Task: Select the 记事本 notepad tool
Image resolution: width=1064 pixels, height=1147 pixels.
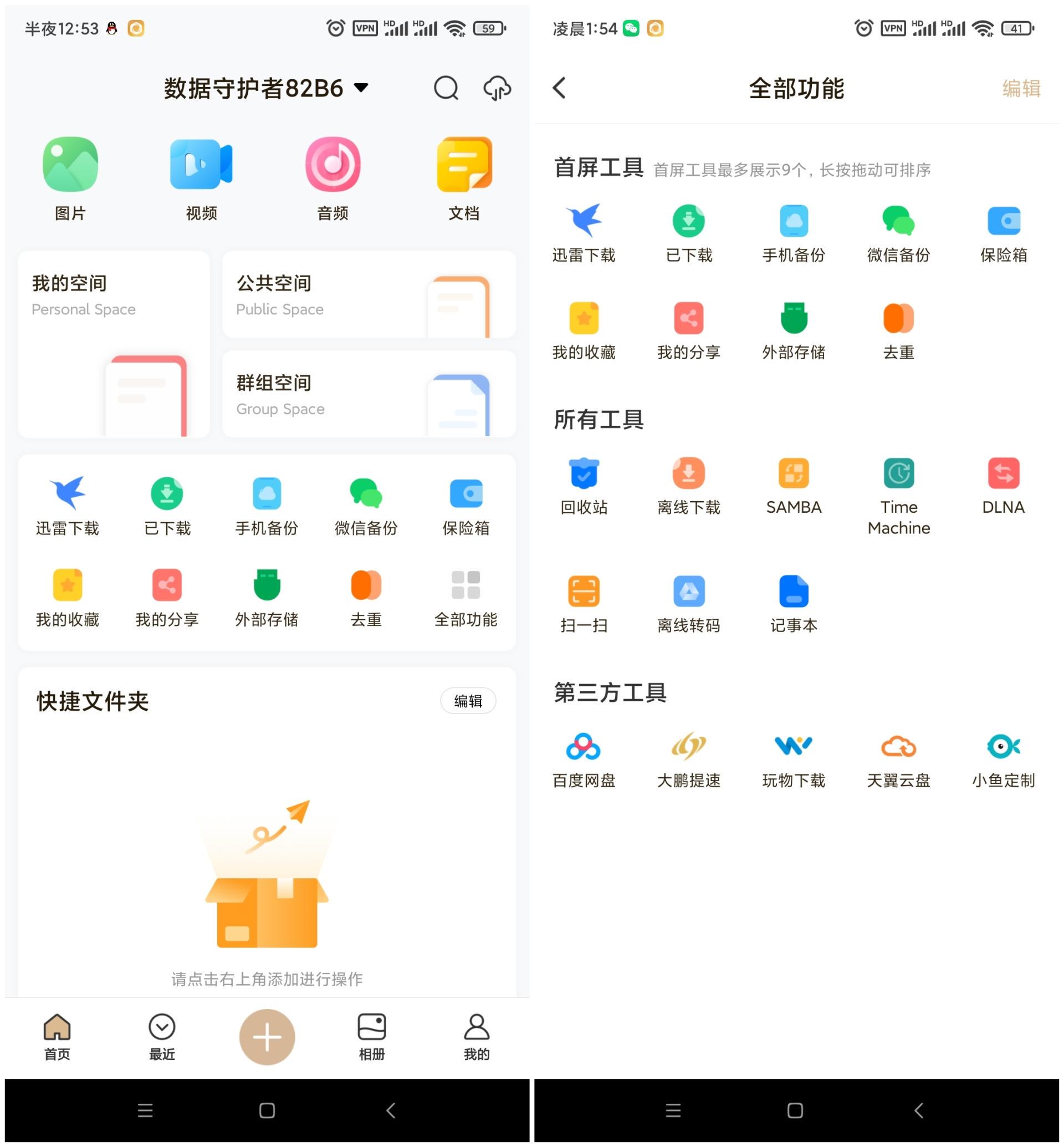Action: 794,593
